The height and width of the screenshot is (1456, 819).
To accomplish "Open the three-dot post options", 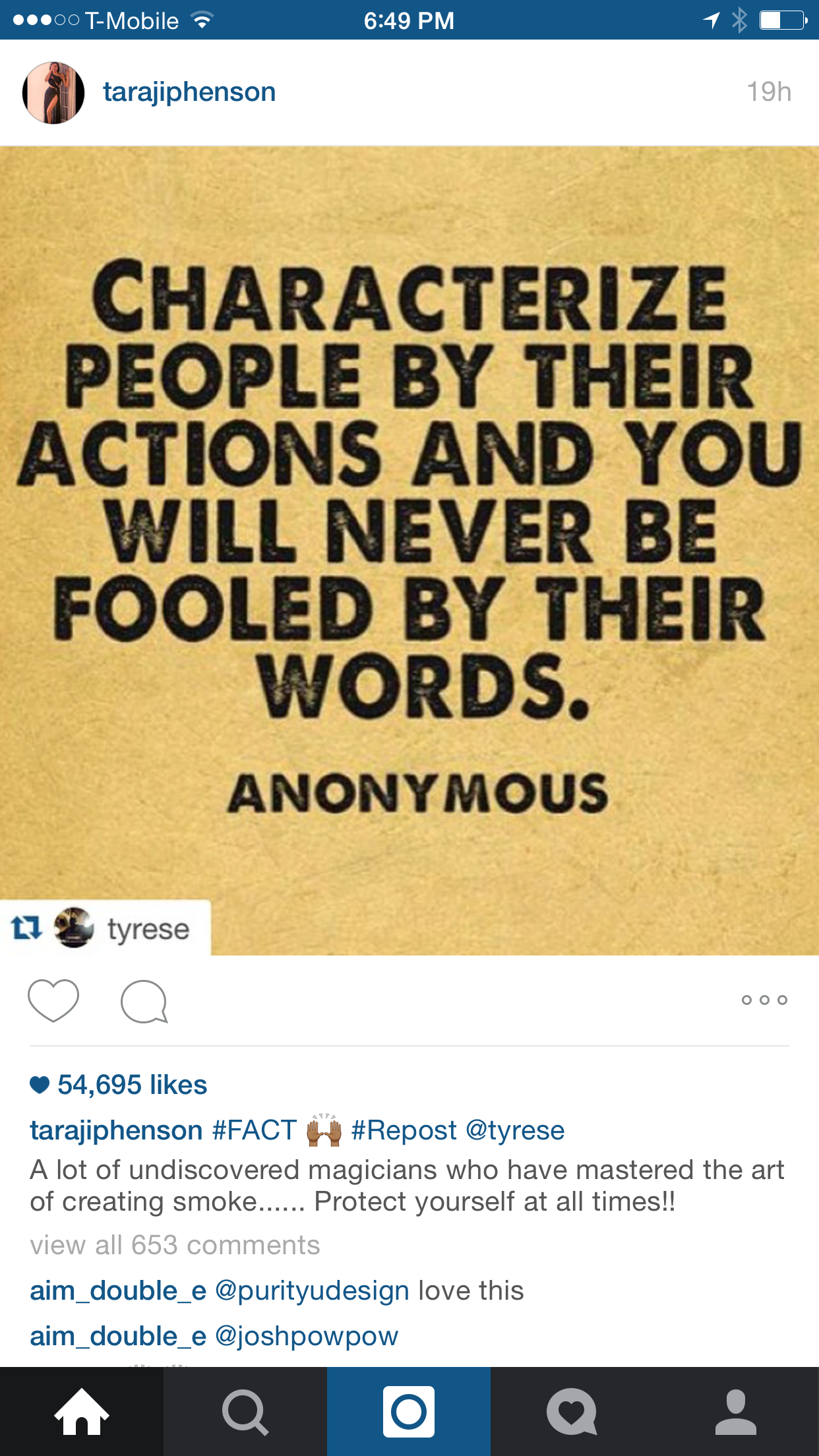I will coord(764,1000).
